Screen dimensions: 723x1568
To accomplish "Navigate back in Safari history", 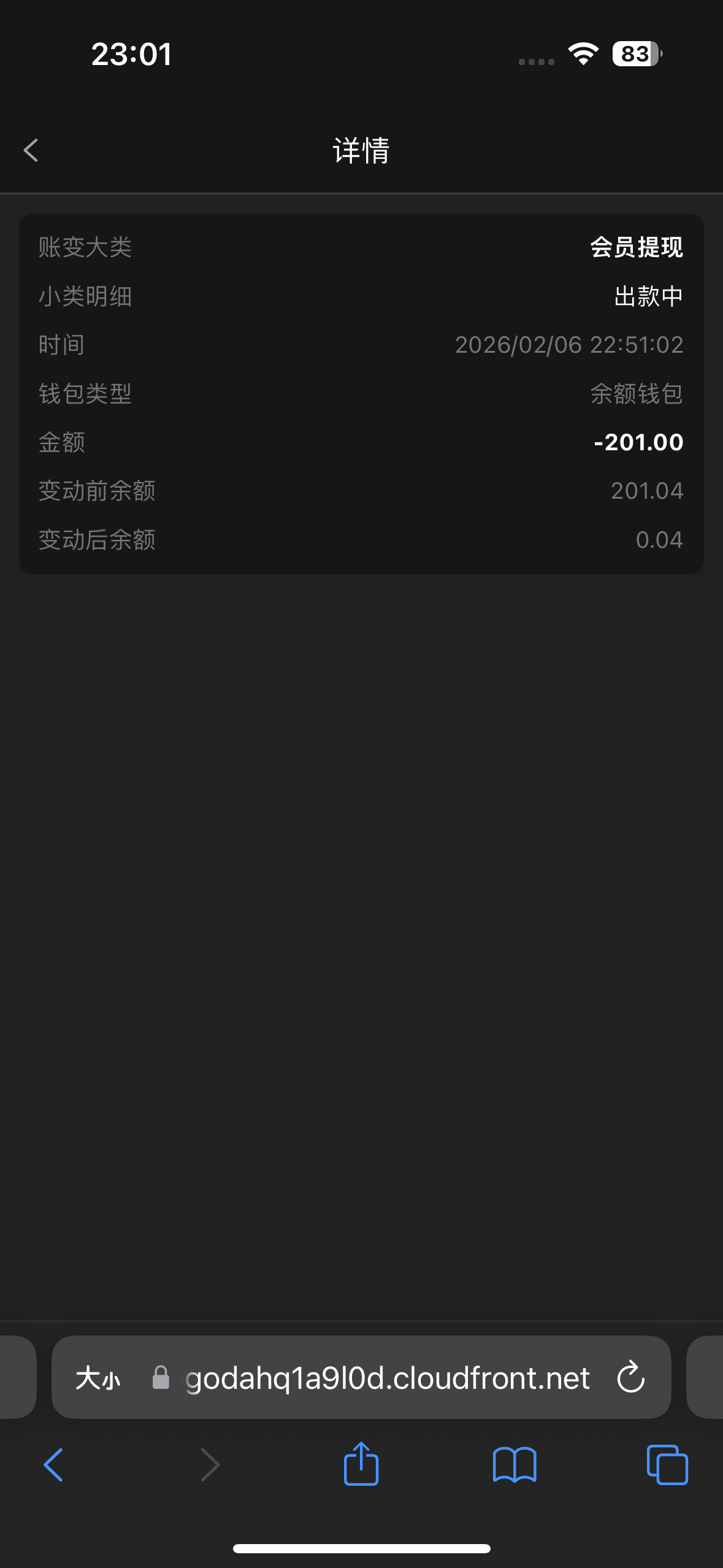I will point(54,1466).
